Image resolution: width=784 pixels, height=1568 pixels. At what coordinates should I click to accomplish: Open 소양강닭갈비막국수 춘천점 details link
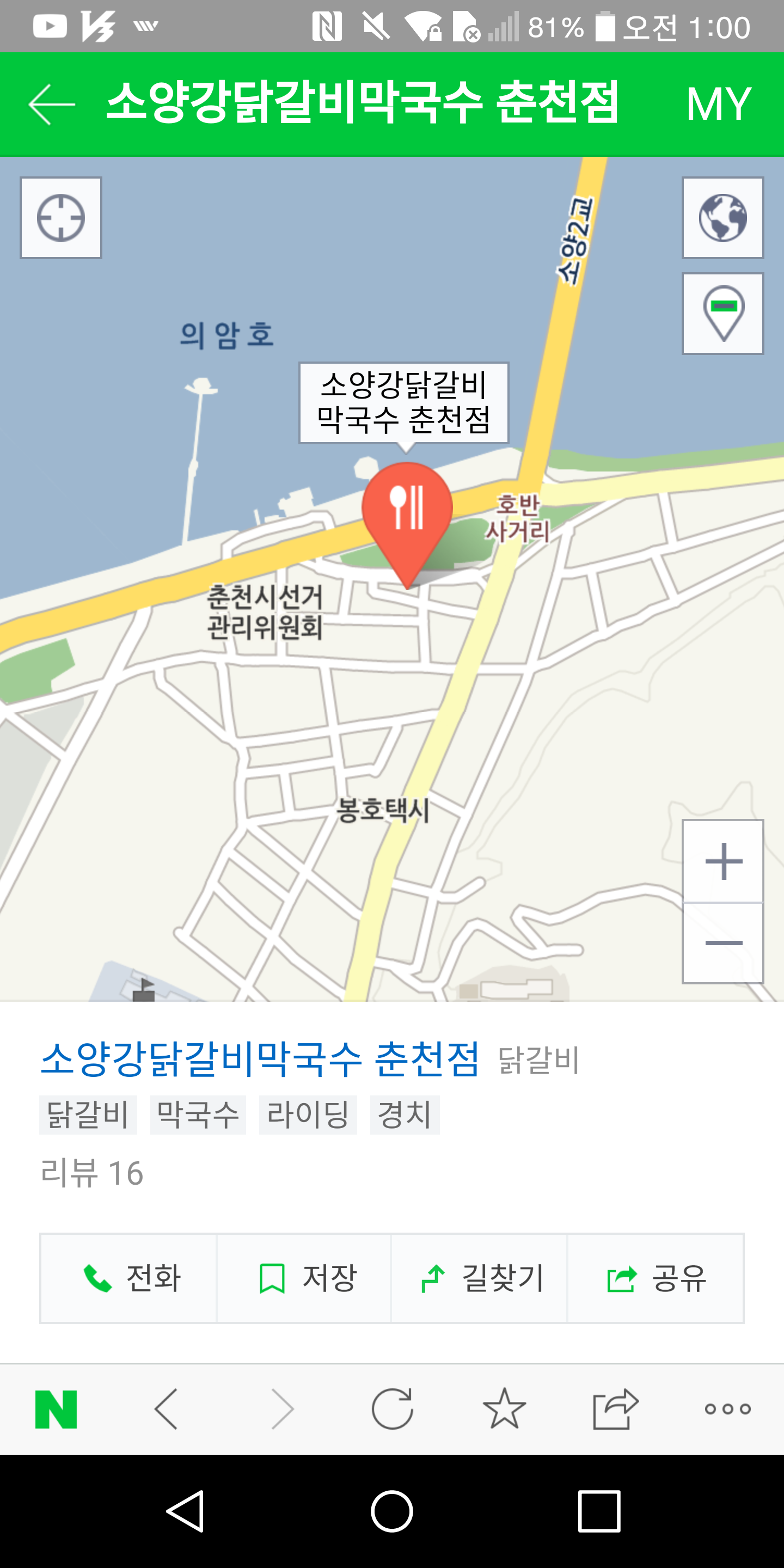coord(260,1059)
